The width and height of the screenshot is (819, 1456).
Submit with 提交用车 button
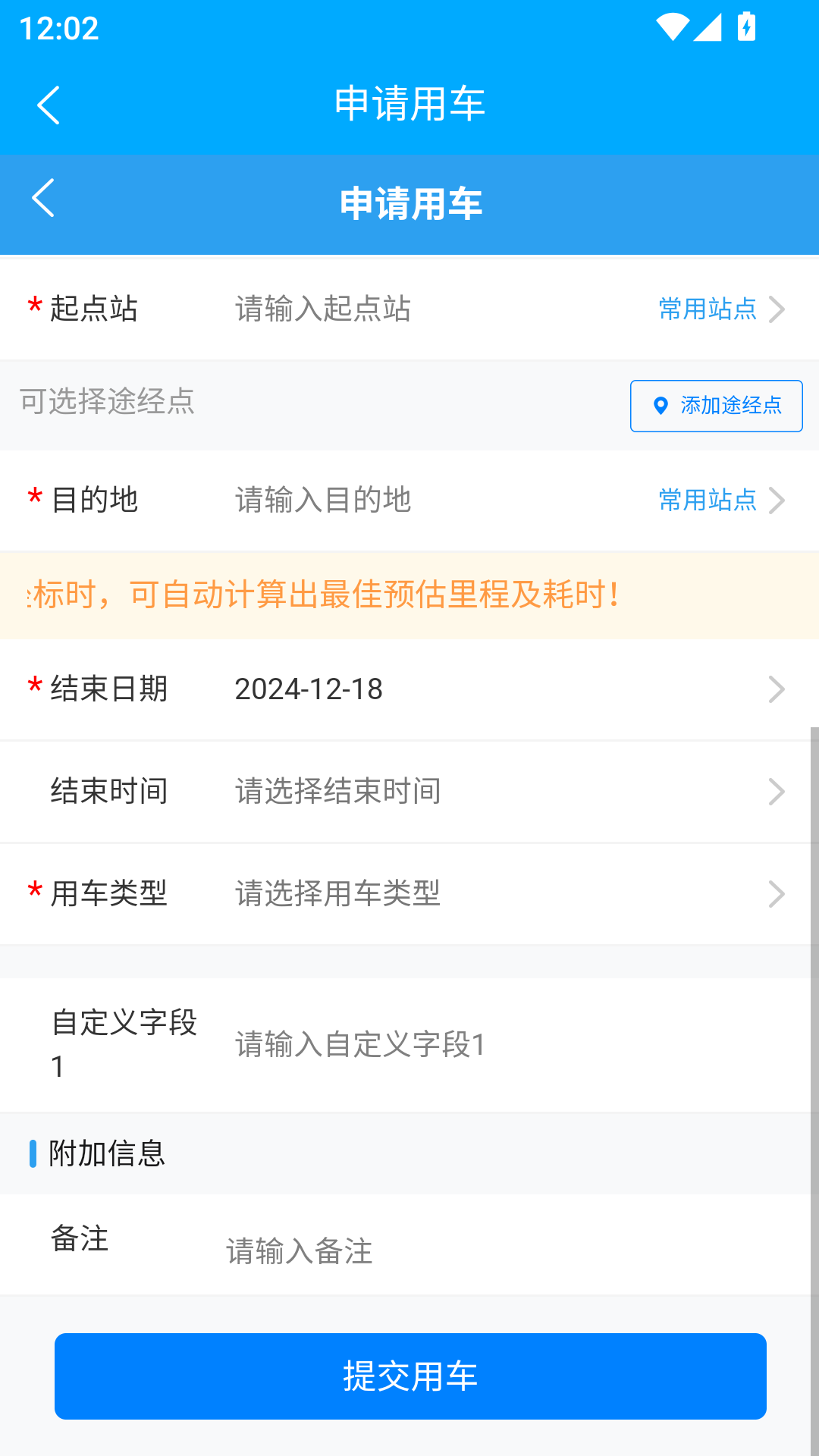pos(410,1376)
